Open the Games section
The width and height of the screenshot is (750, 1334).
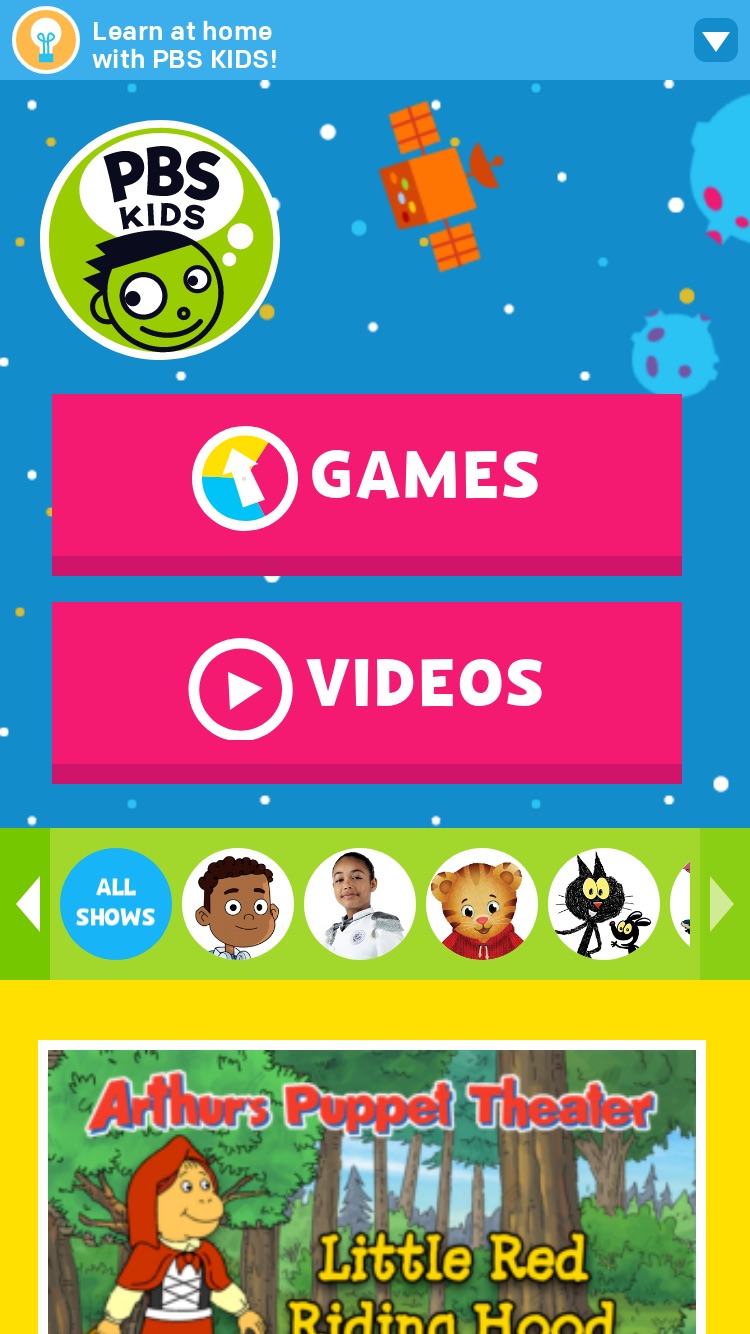(367, 485)
